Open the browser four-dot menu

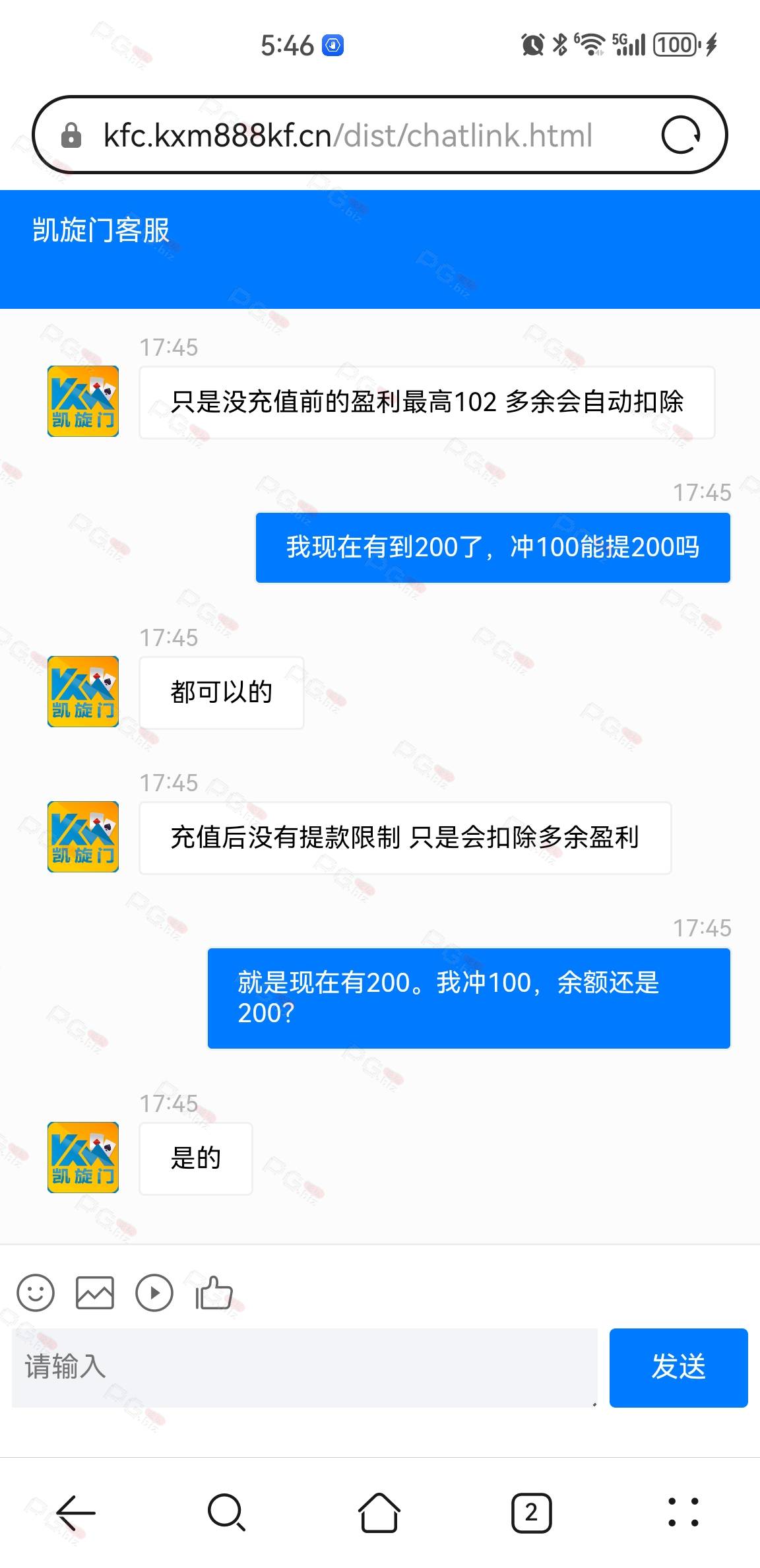[x=683, y=1513]
